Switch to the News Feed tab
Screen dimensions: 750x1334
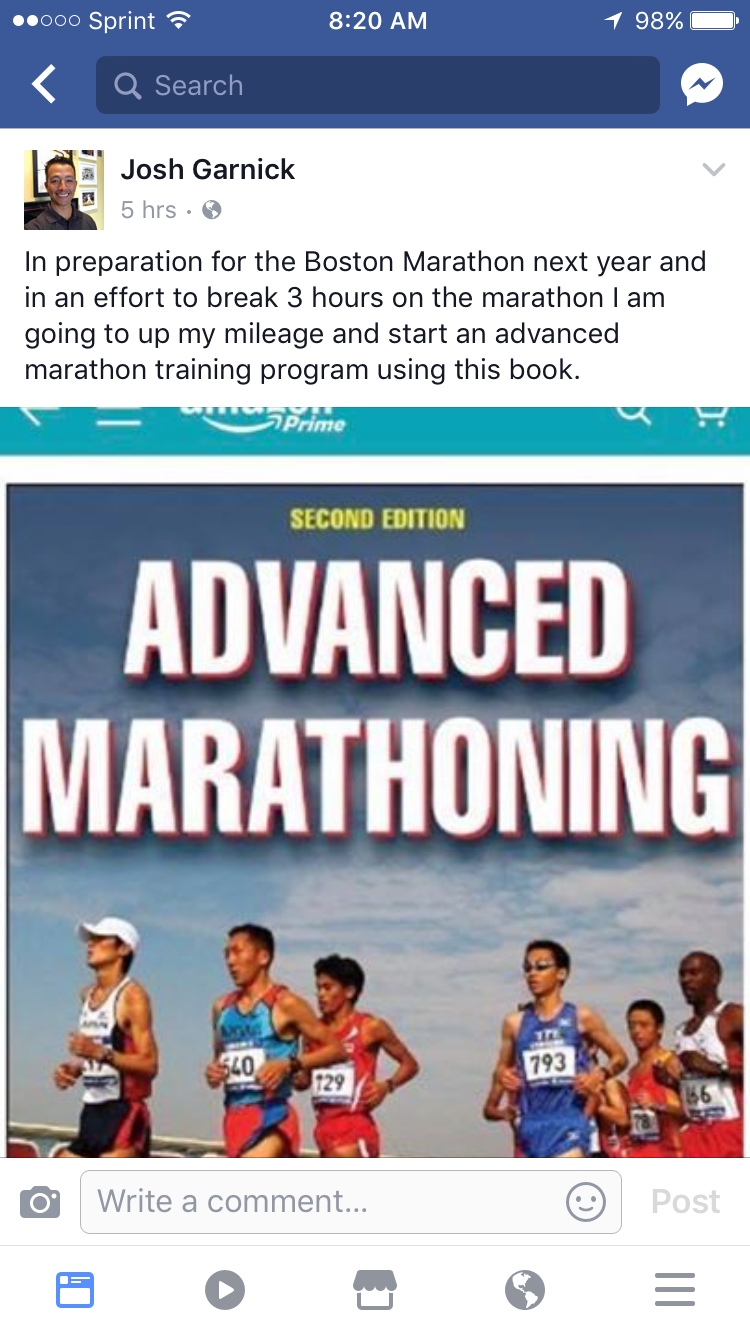click(x=75, y=1290)
